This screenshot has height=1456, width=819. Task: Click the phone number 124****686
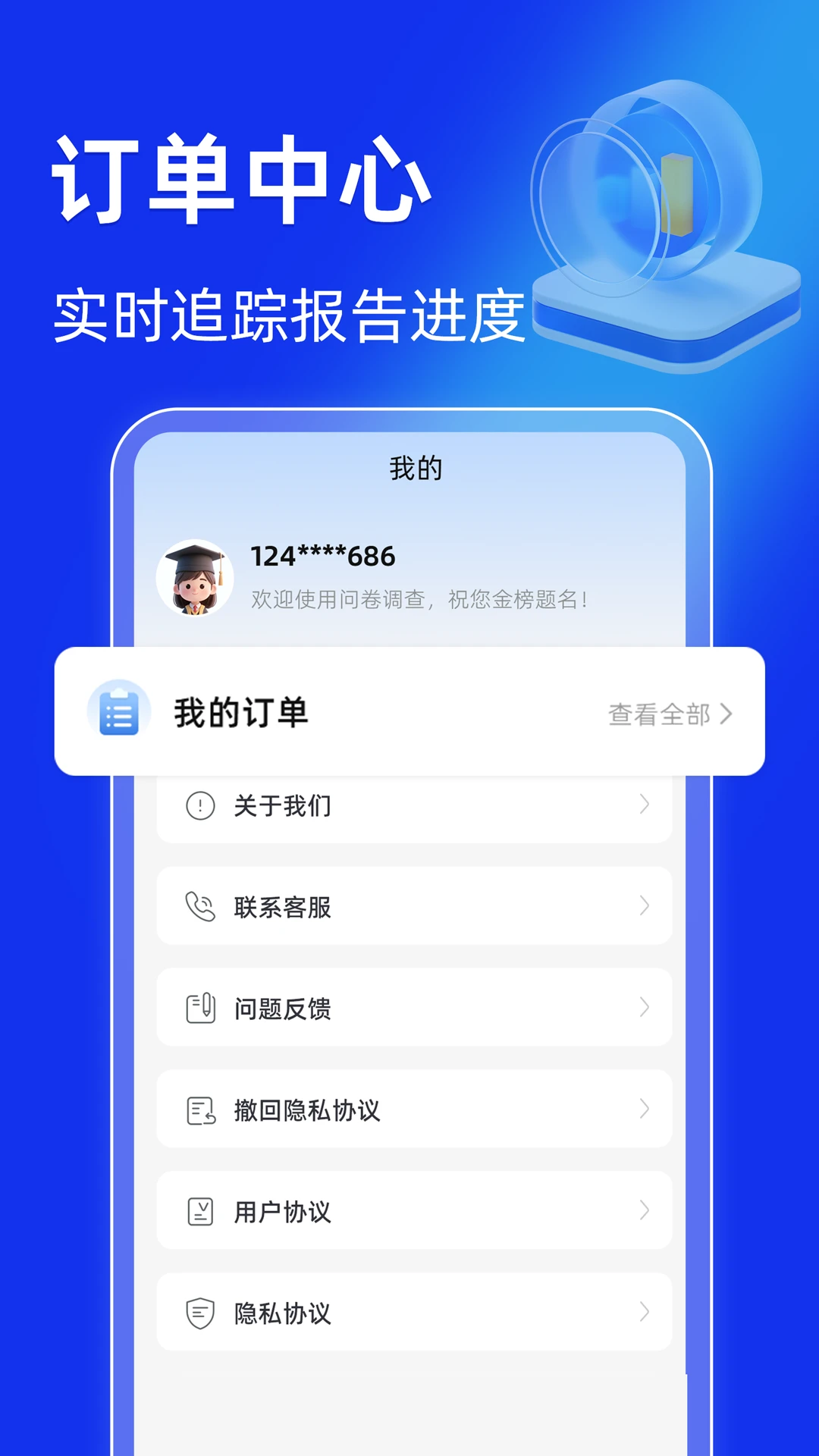(322, 556)
